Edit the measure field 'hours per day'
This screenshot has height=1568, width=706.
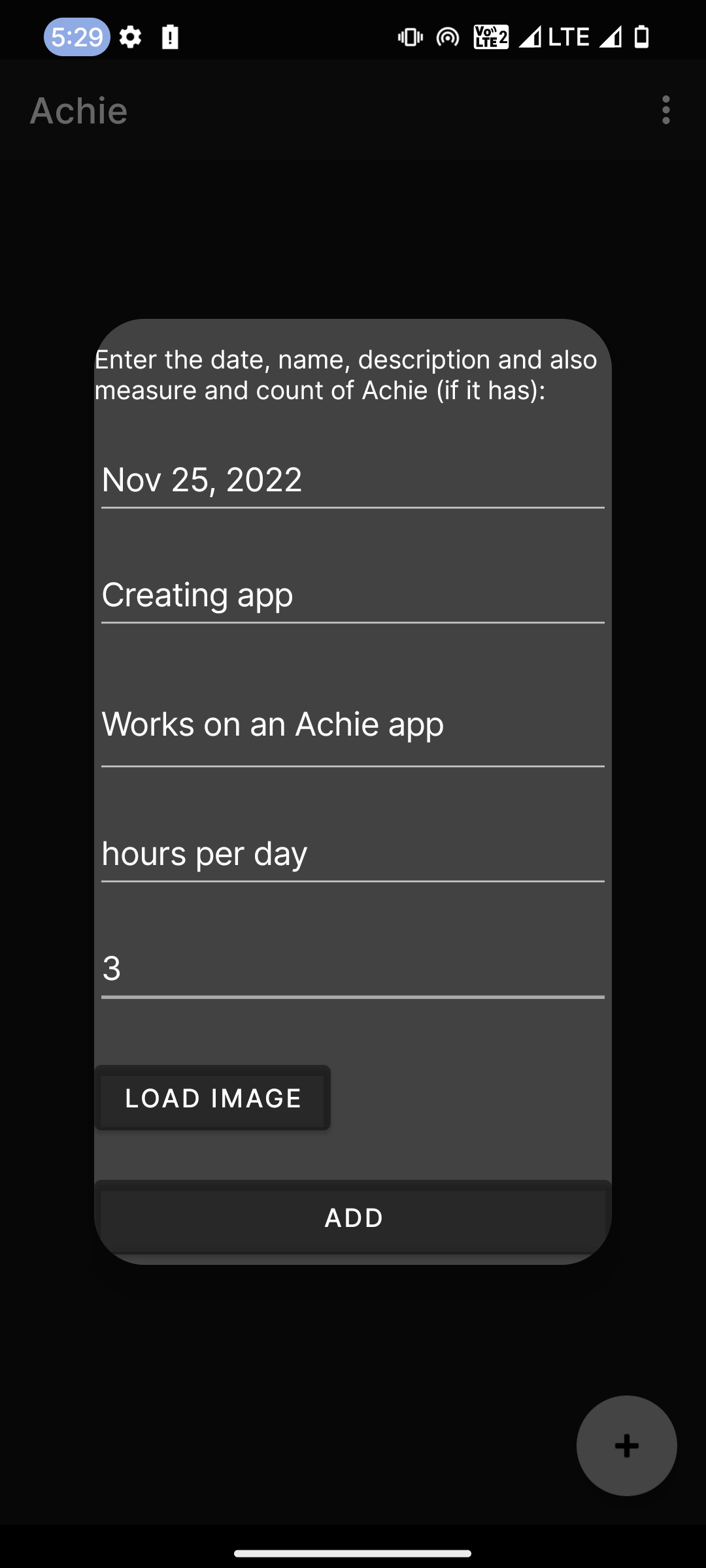click(352, 853)
